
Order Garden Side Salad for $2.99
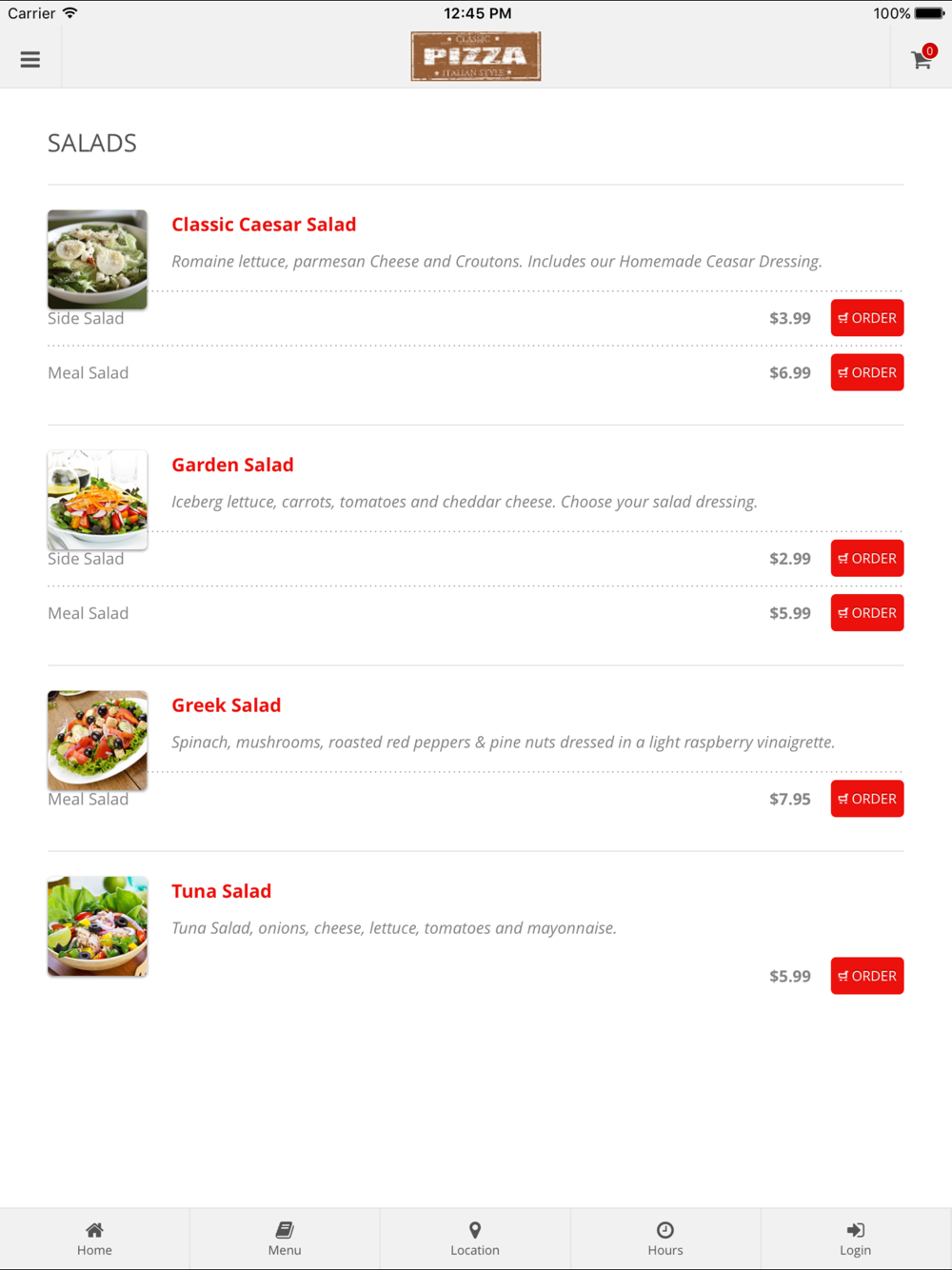click(x=866, y=559)
